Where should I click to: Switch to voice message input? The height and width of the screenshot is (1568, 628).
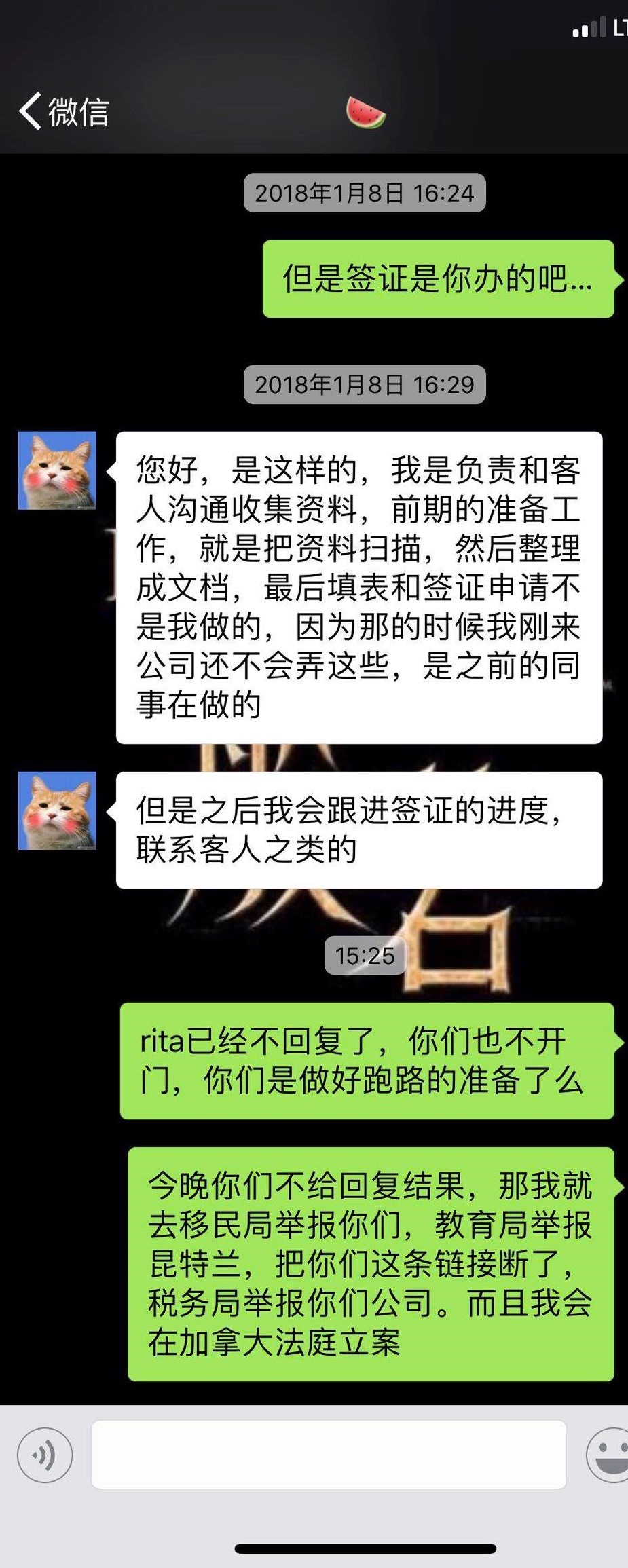[45, 1455]
